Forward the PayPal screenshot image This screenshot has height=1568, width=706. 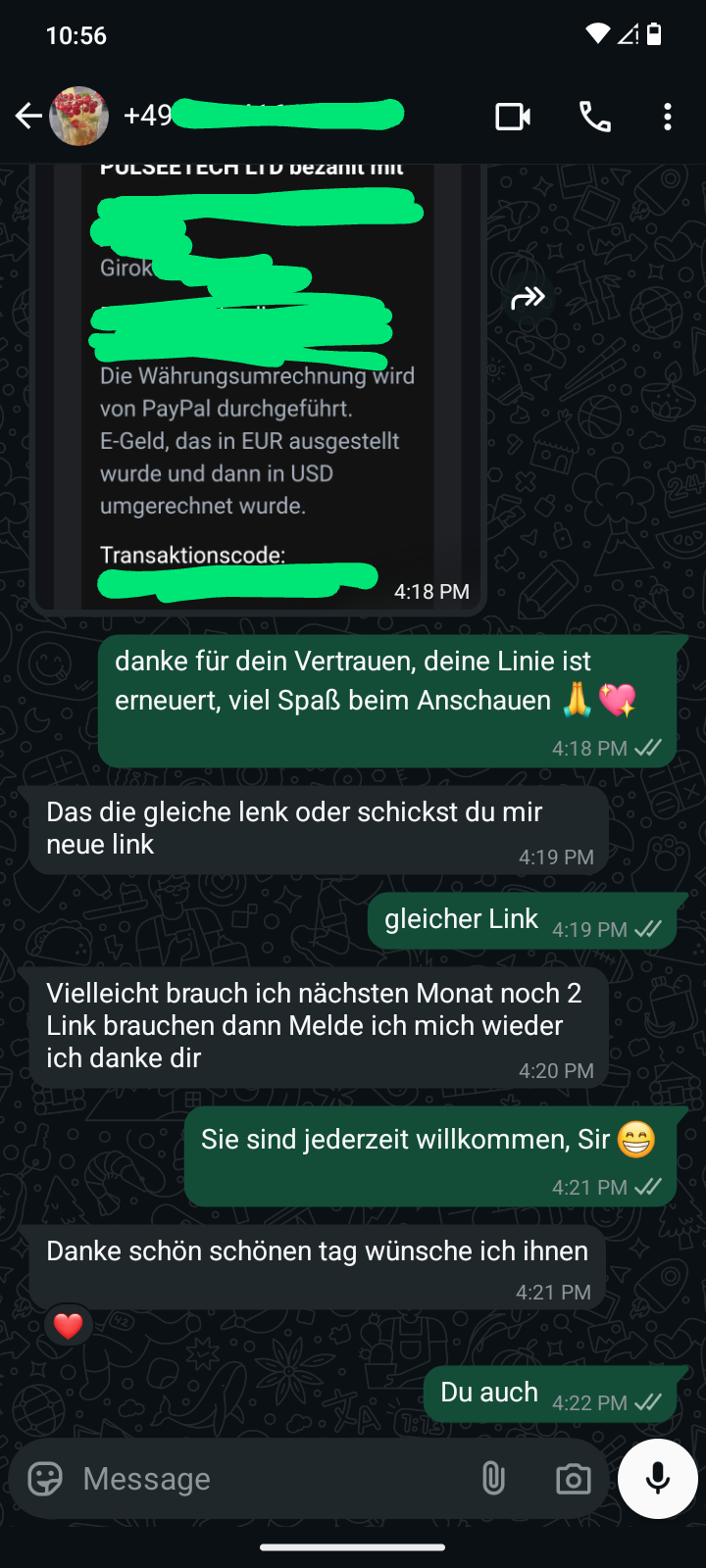click(528, 297)
